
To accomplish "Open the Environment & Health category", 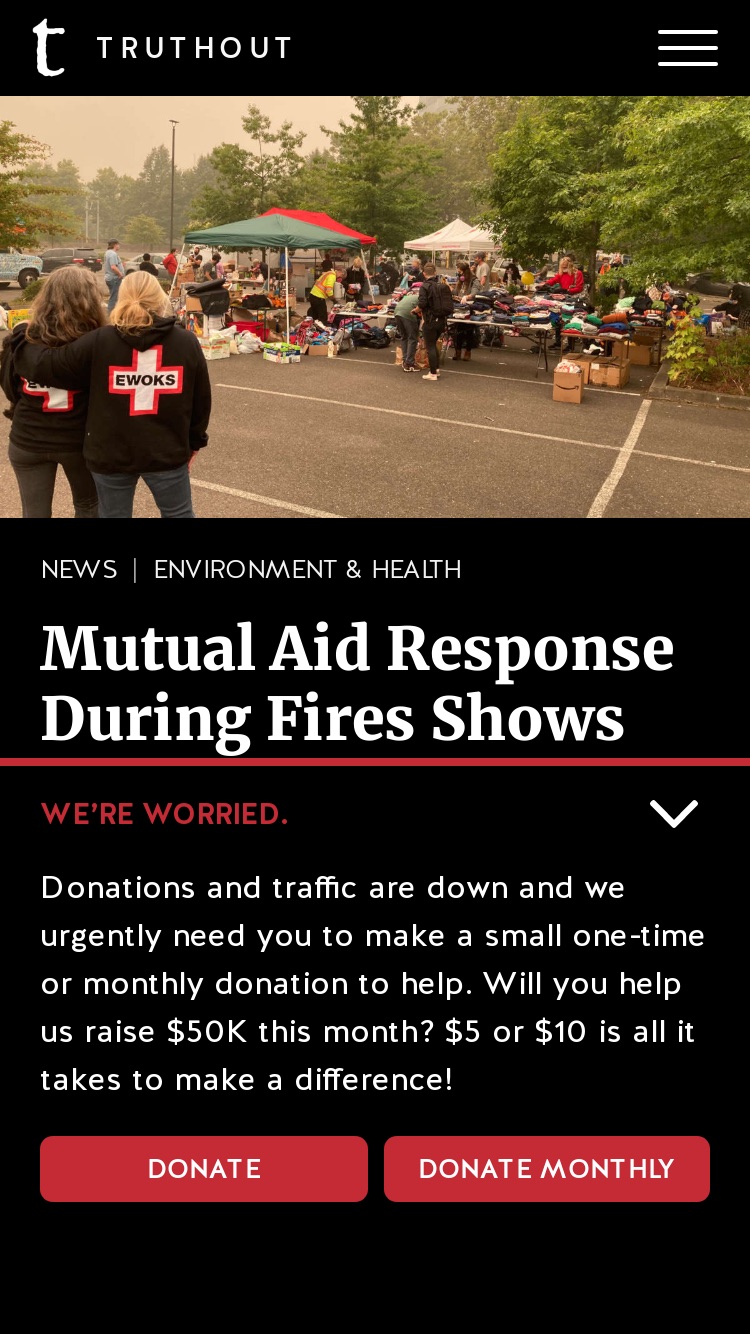I will (307, 570).
